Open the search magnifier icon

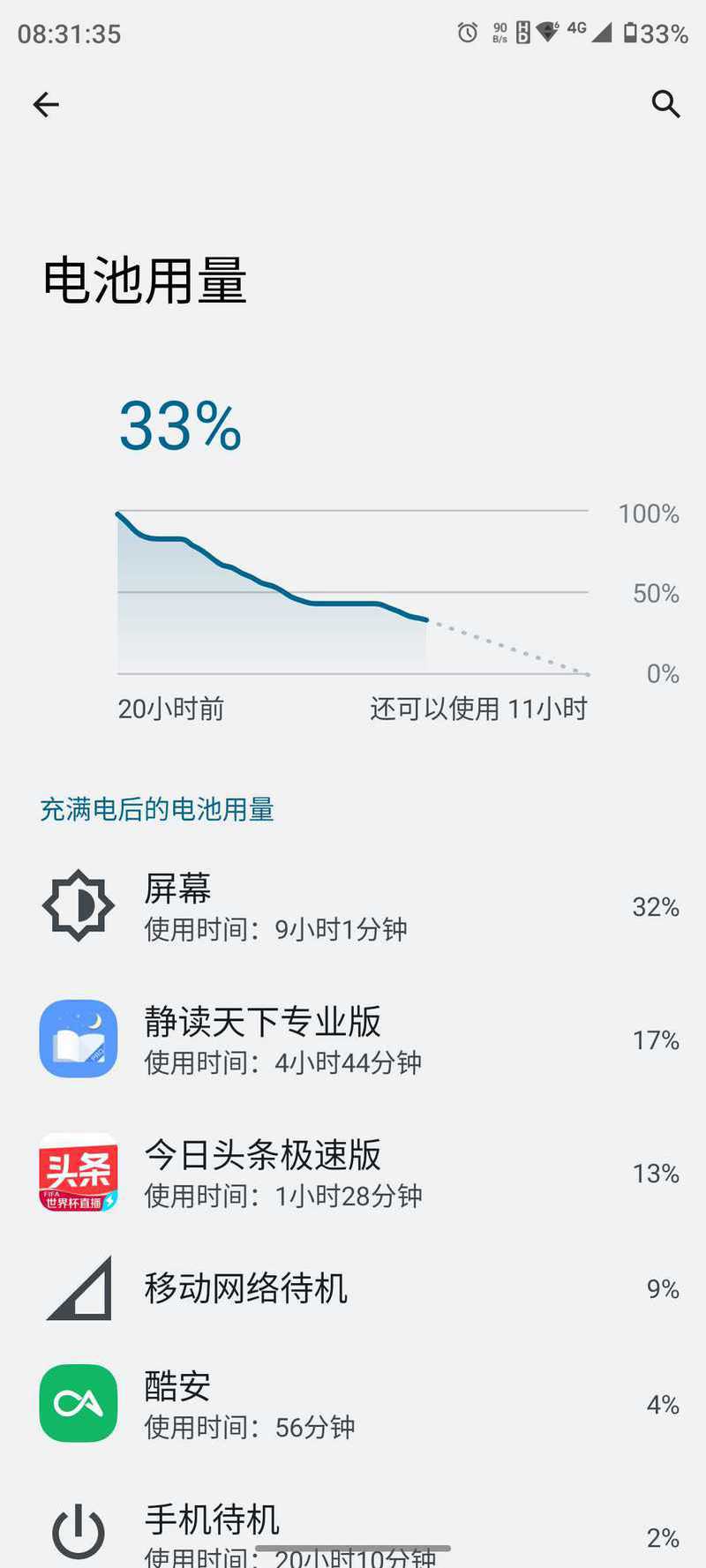[x=665, y=104]
